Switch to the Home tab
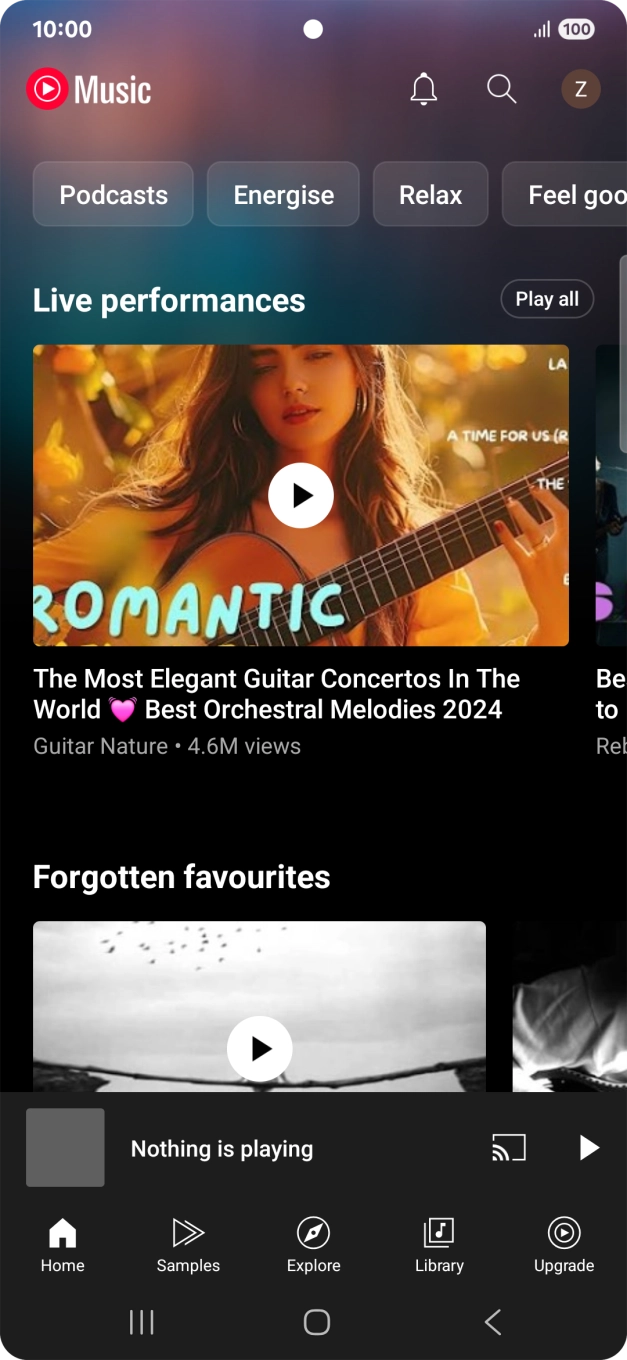 (62, 1245)
